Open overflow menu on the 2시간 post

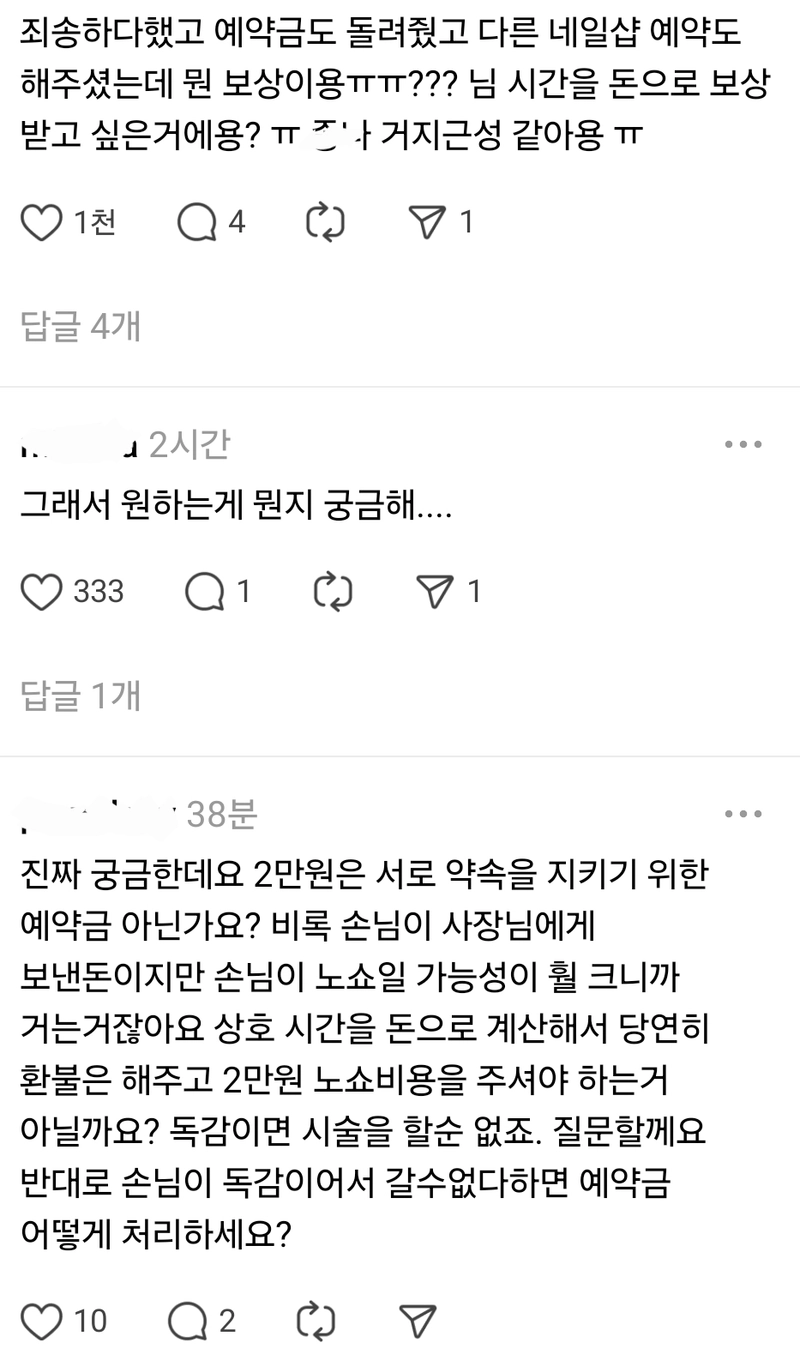click(745, 445)
